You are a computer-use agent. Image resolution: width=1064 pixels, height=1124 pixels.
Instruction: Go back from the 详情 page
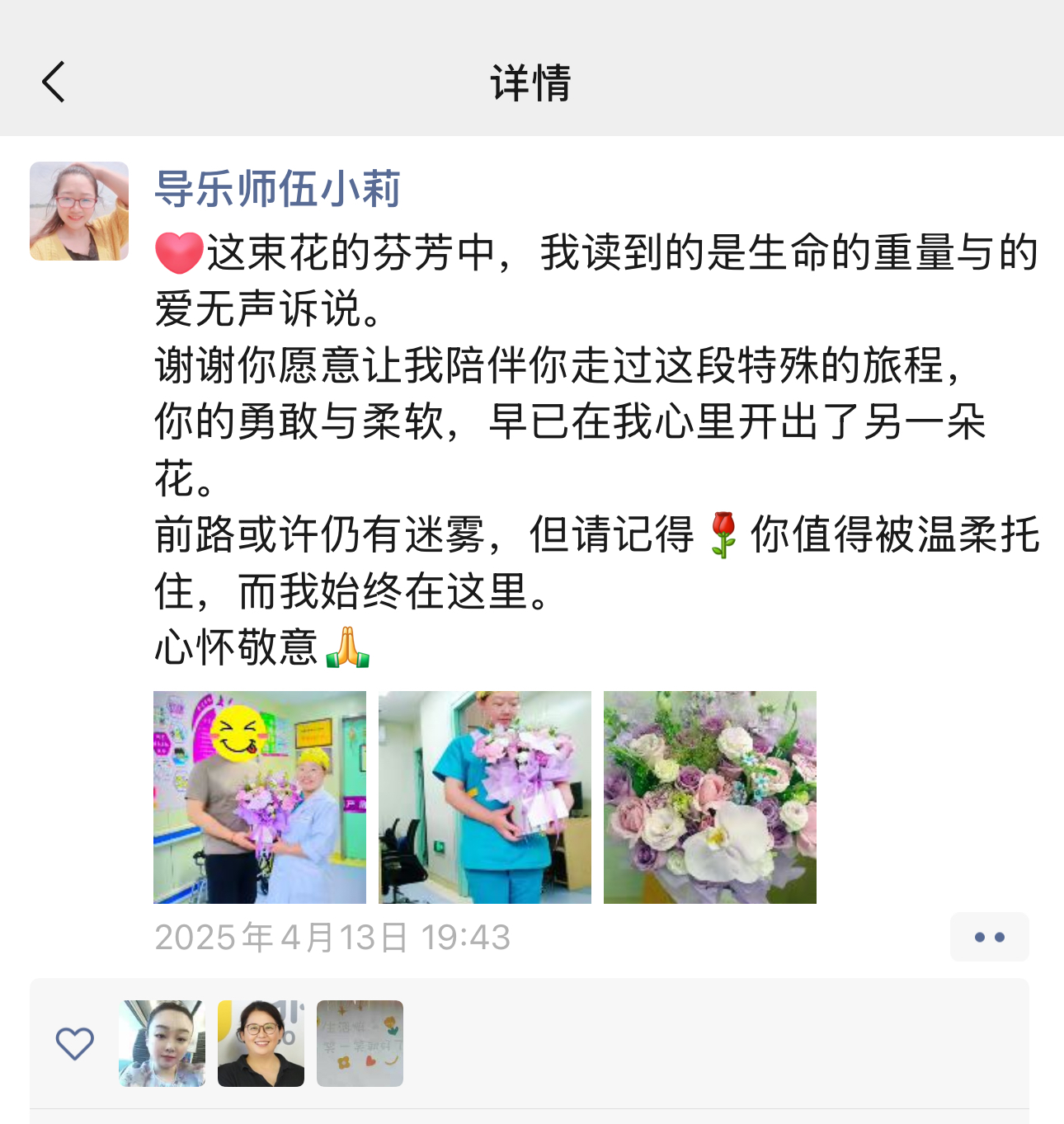click(x=54, y=82)
